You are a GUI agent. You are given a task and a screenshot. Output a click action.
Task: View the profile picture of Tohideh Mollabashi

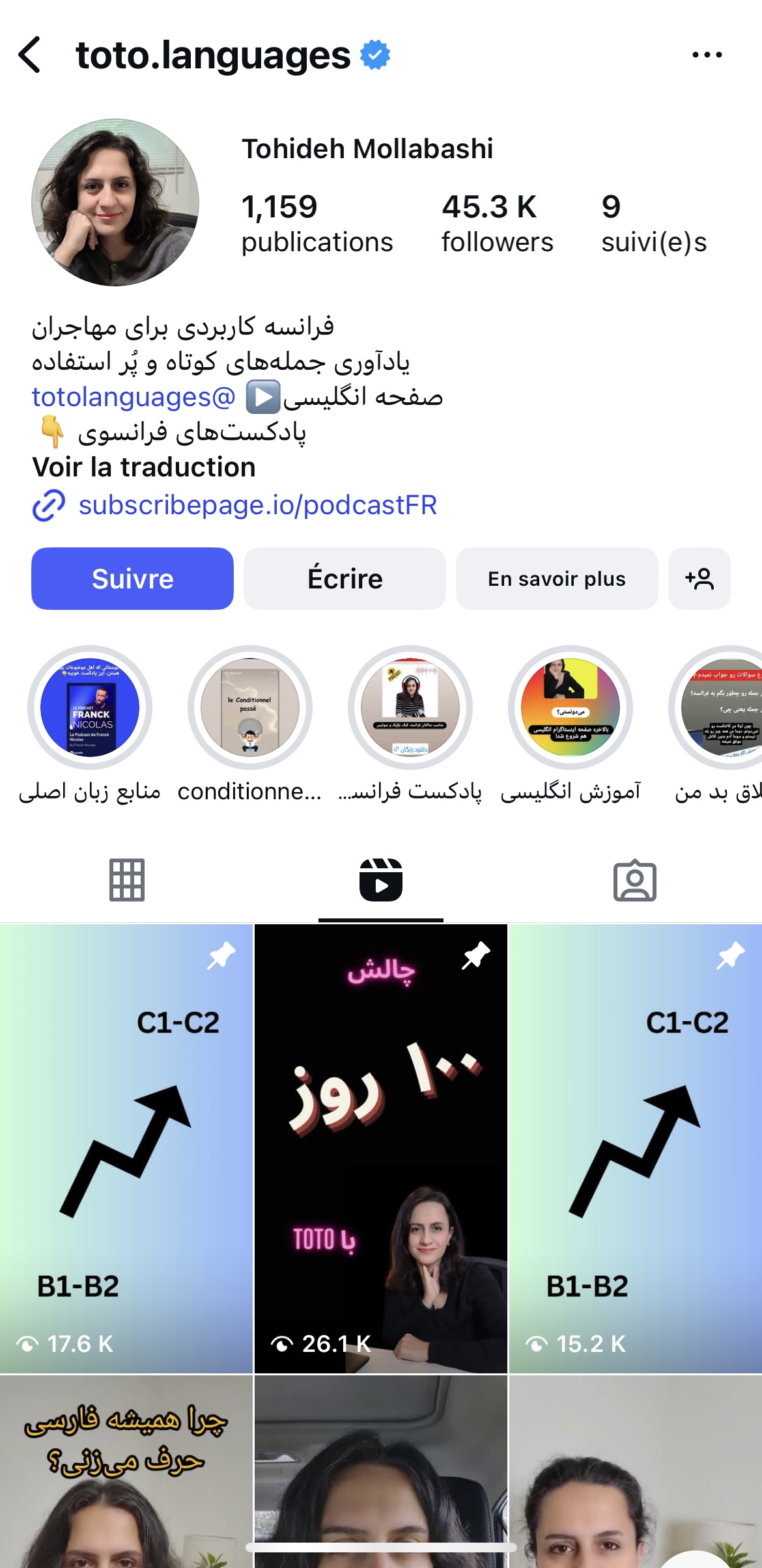[115, 202]
